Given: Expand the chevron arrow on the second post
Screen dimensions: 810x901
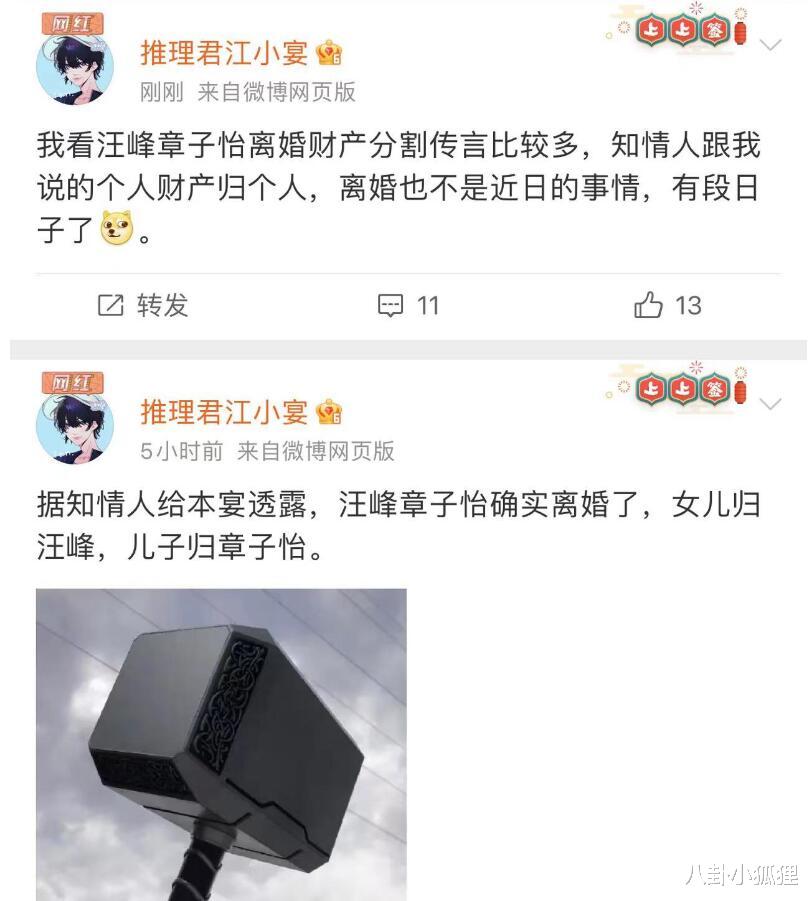Looking at the screenshot, I should pyautogui.click(x=770, y=405).
